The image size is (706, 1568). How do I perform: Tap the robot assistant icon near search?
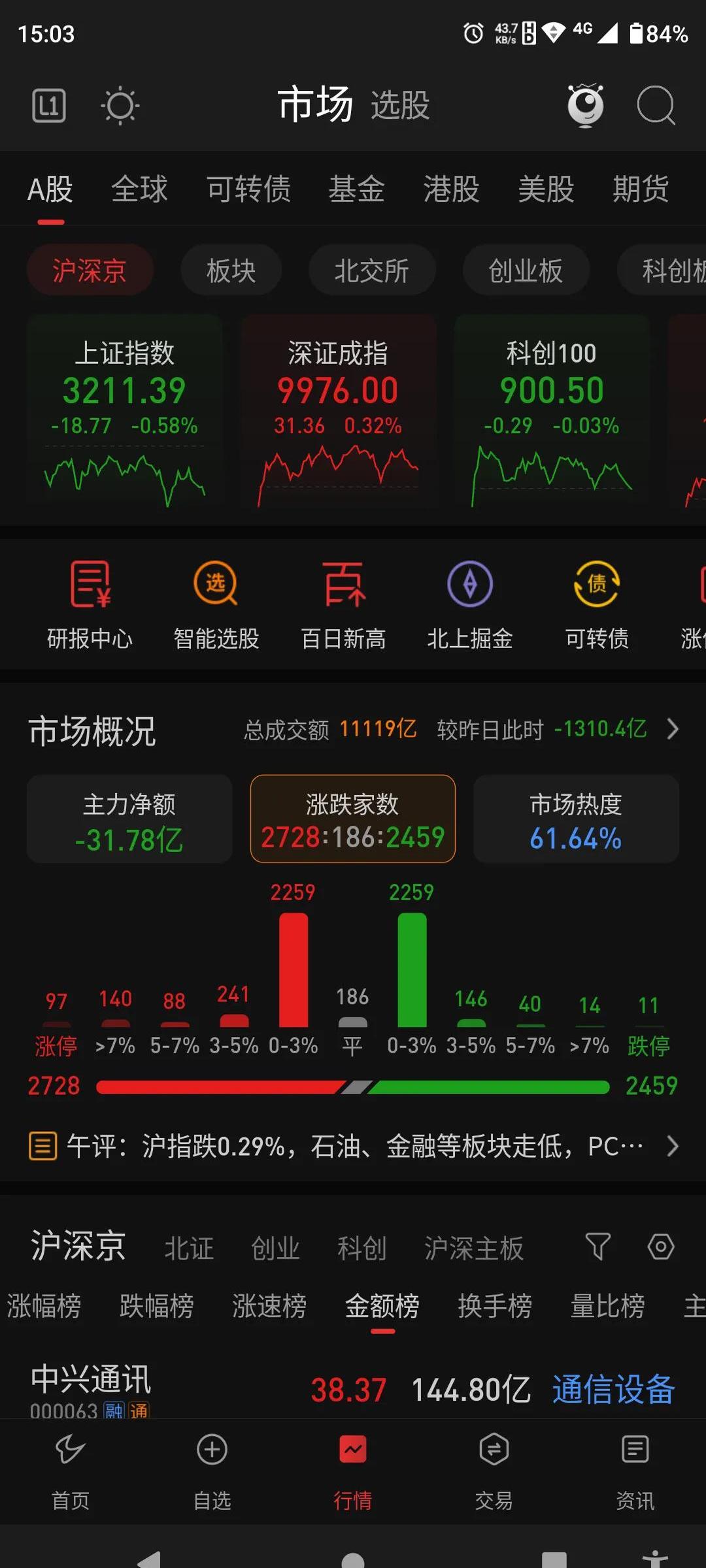point(586,105)
